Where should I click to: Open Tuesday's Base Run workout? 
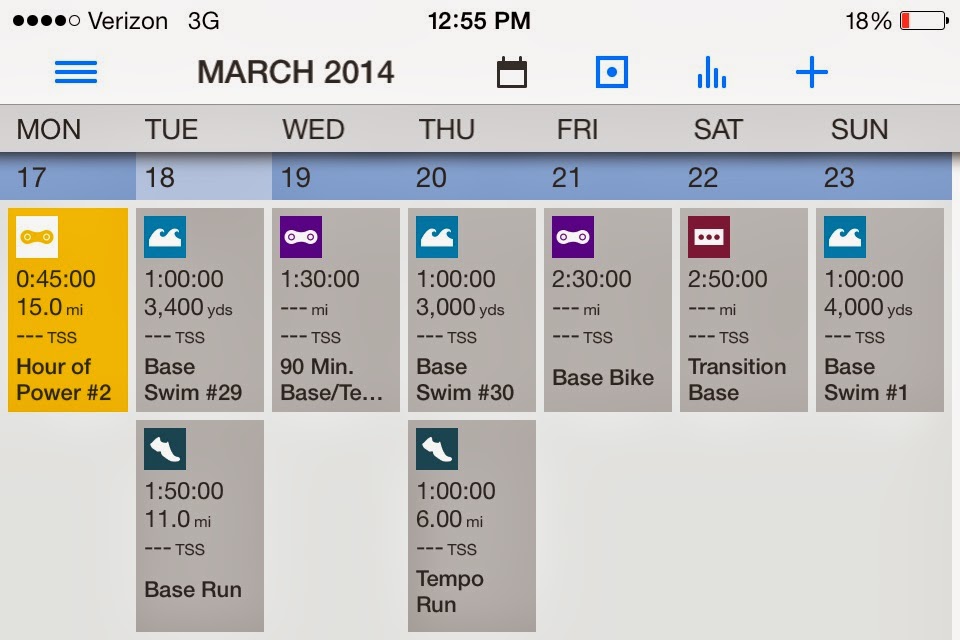click(x=200, y=525)
